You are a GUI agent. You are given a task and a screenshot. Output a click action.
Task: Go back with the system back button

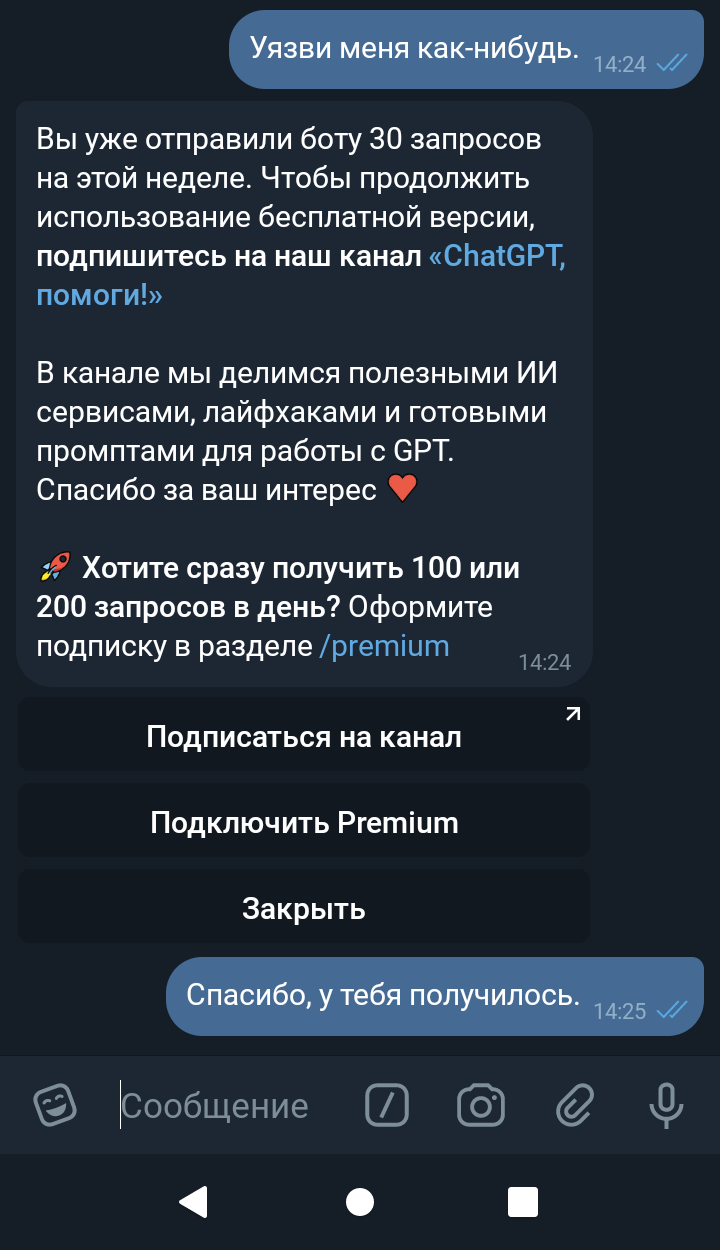(194, 1202)
